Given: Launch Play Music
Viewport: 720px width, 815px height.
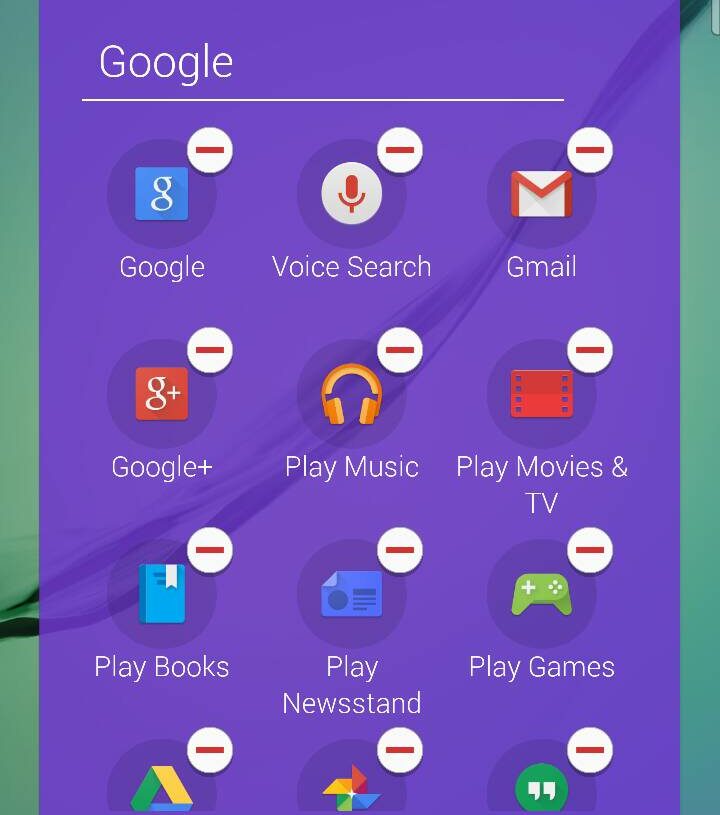Looking at the screenshot, I should pos(352,394).
